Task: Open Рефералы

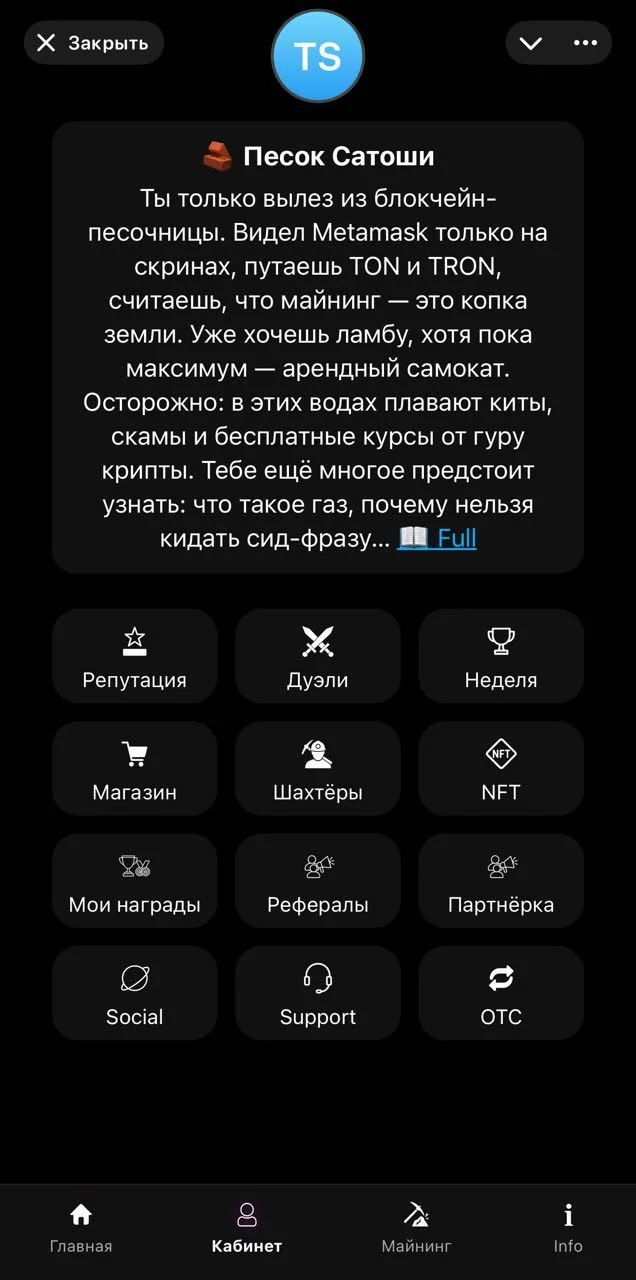Action: pos(318,881)
